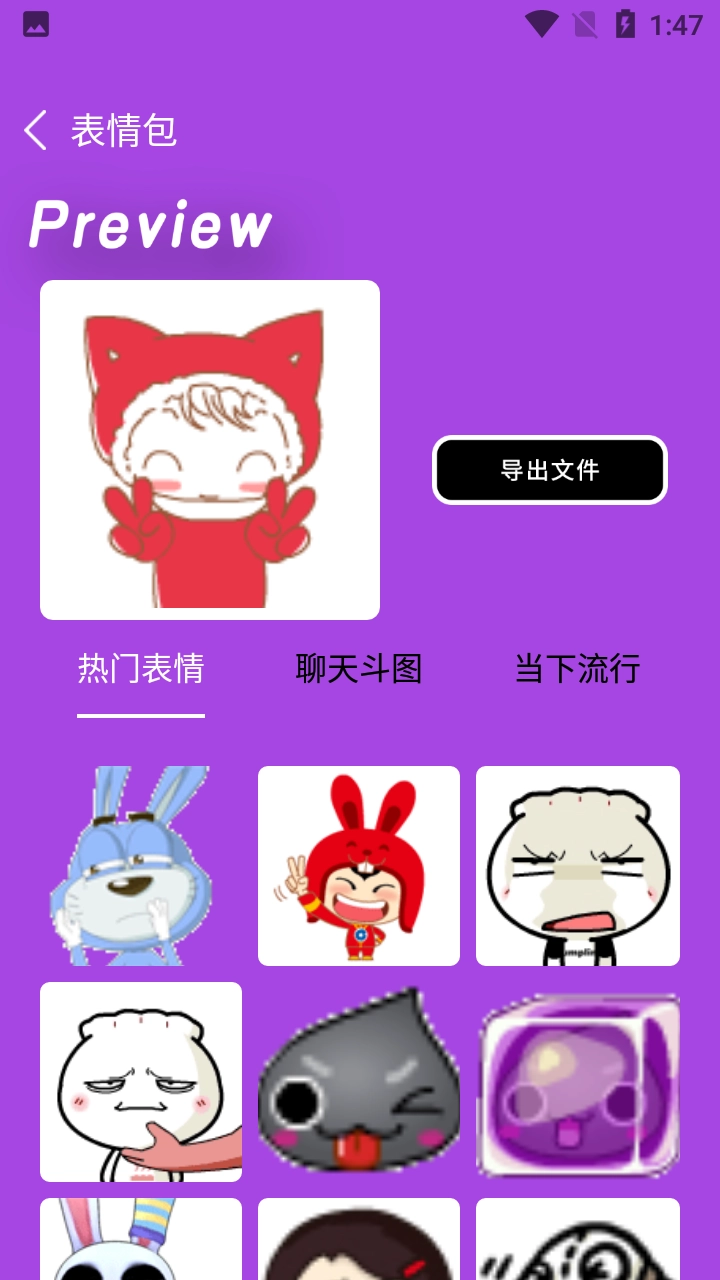
Task: Click the red cat-hood sticker in Preview
Action: pyautogui.click(x=209, y=448)
